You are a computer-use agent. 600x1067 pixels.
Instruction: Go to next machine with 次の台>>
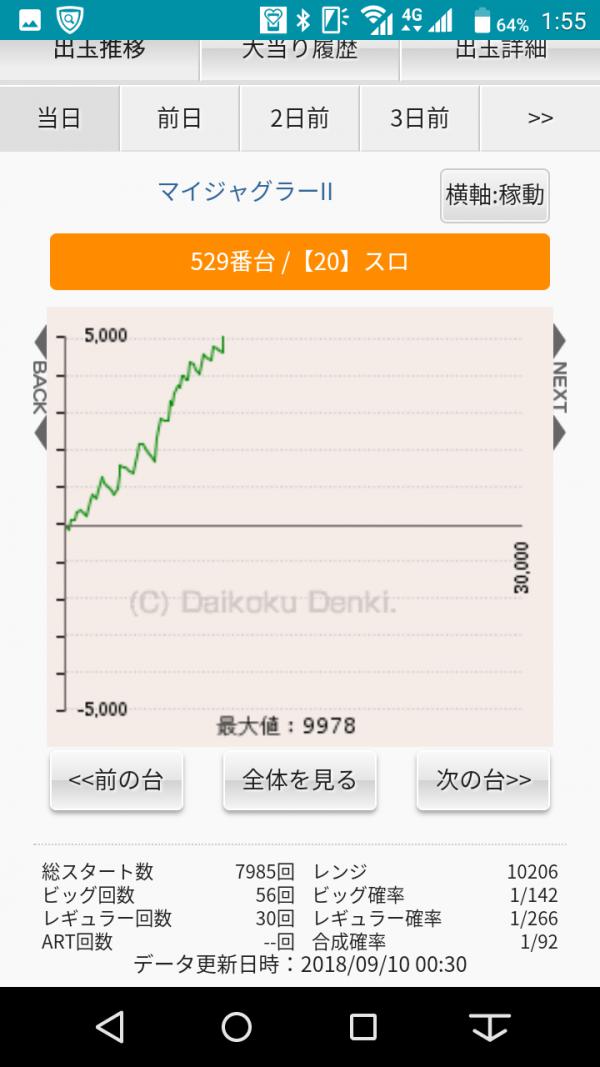click(x=483, y=780)
